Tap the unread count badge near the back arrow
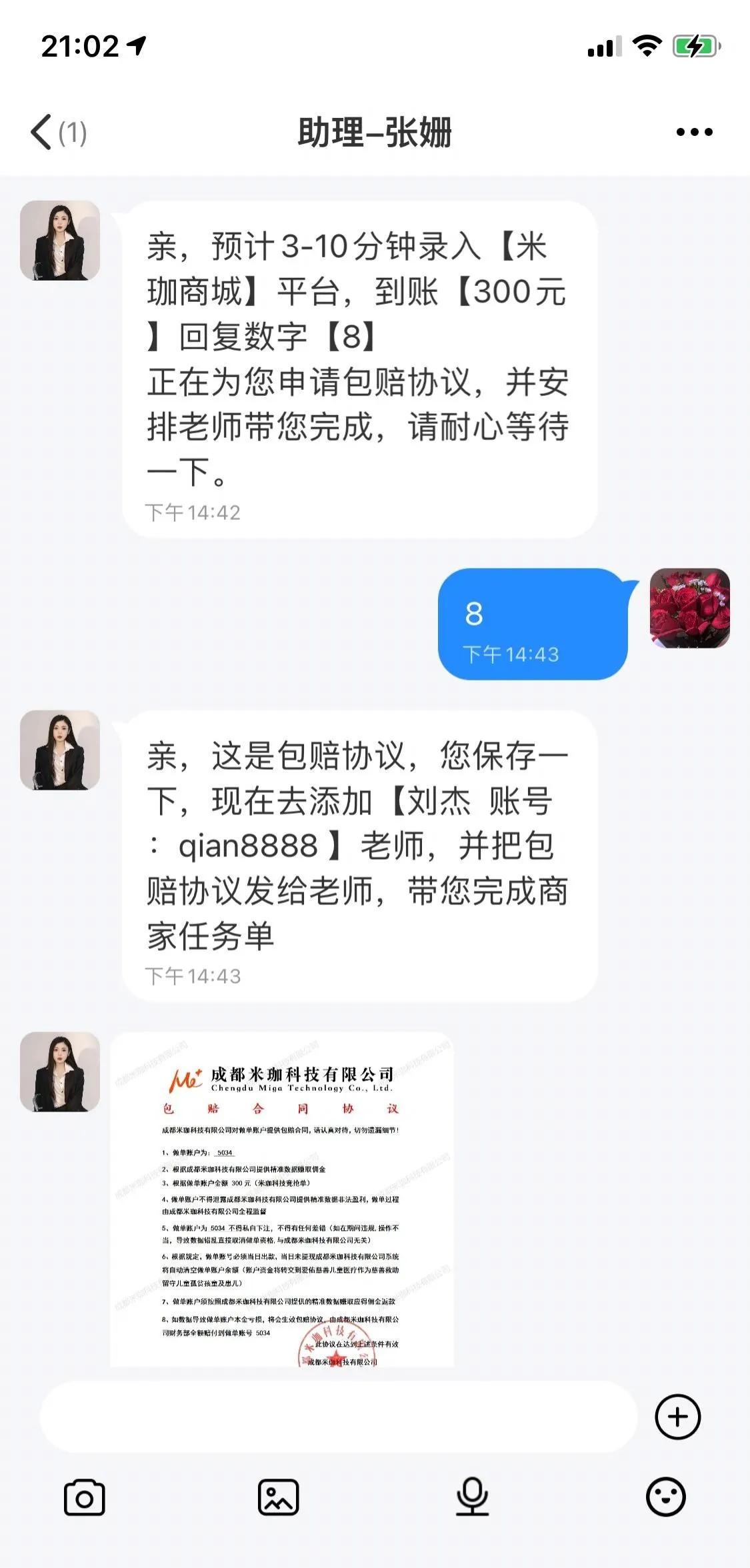Image resolution: width=750 pixels, height=1568 pixels. click(x=73, y=133)
